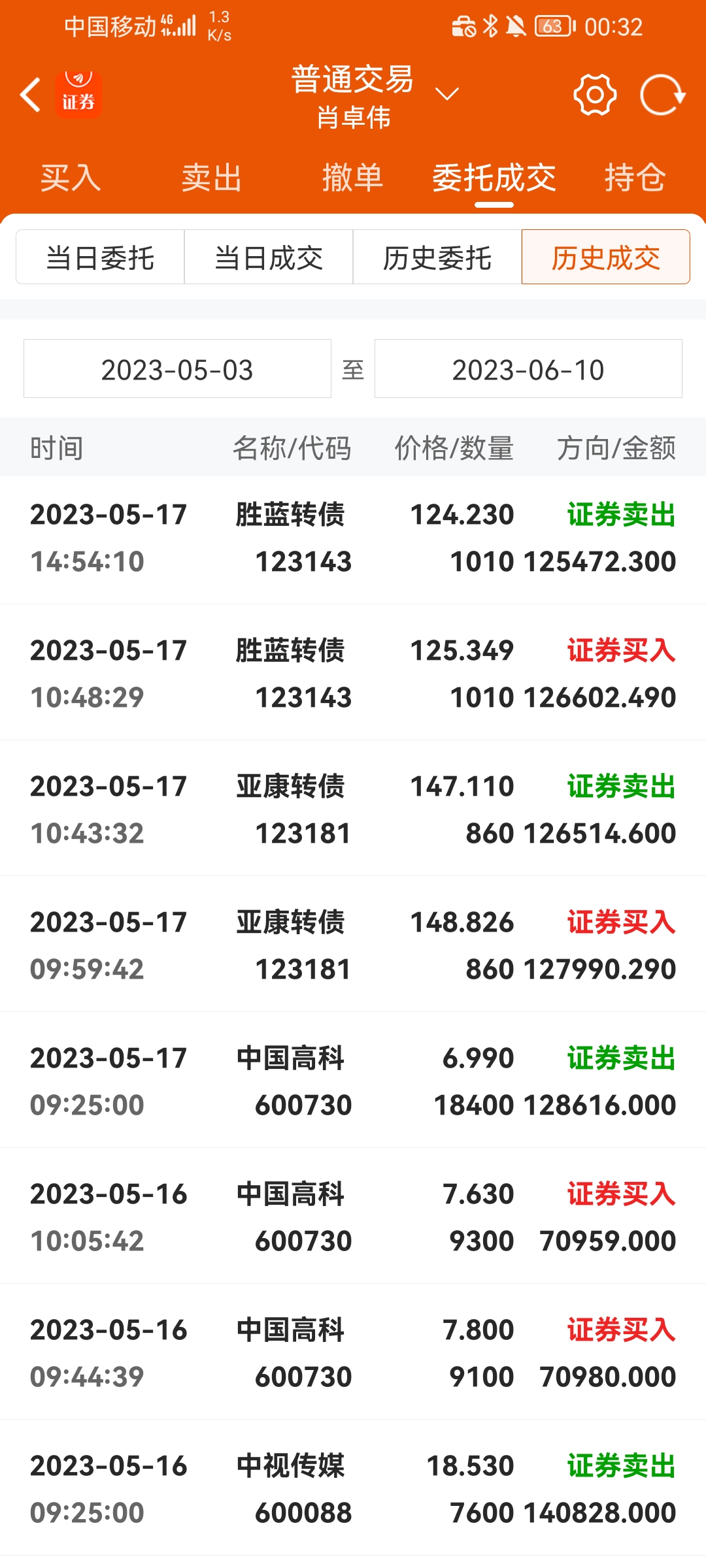Viewport: 706px width, 1568px height.
Task: Open the 撤单 tab
Action: pos(352,178)
